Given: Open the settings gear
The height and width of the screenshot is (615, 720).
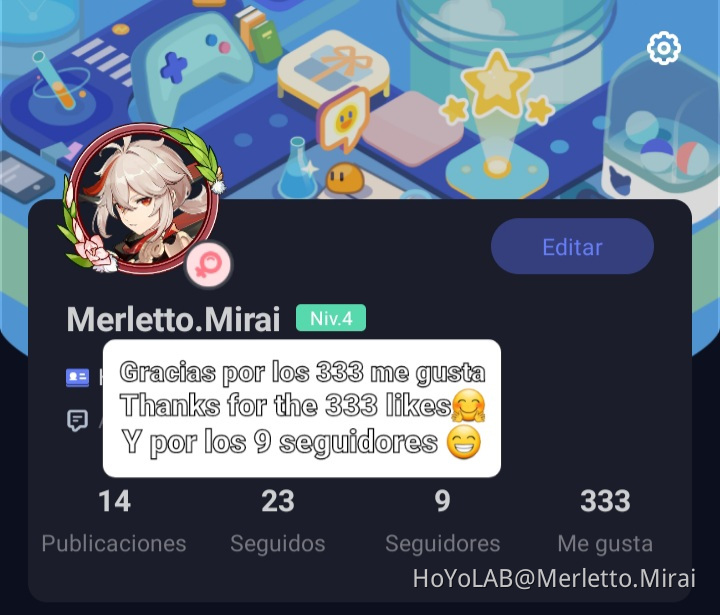Looking at the screenshot, I should 664,48.
